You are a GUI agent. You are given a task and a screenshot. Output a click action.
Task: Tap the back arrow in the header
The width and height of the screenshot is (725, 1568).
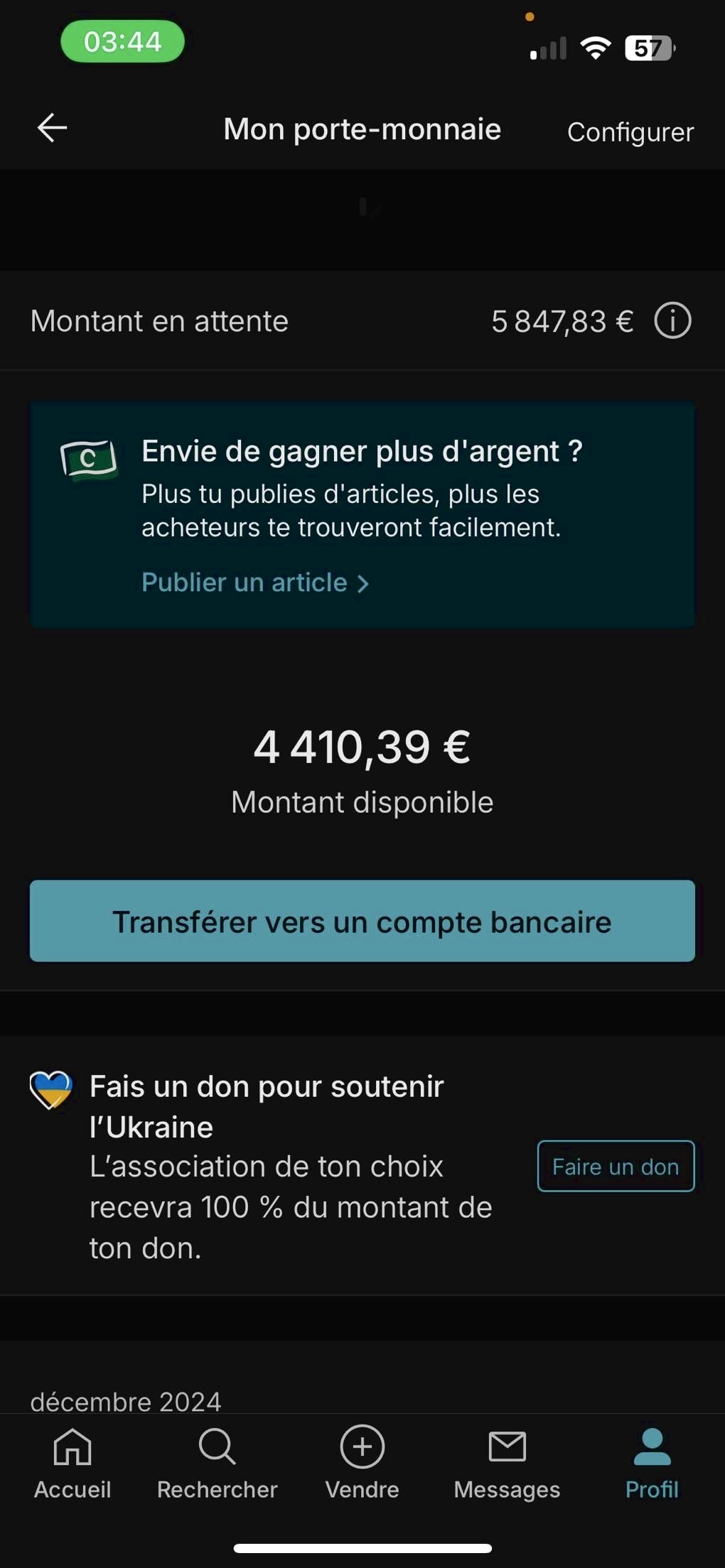(x=50, y=129)
